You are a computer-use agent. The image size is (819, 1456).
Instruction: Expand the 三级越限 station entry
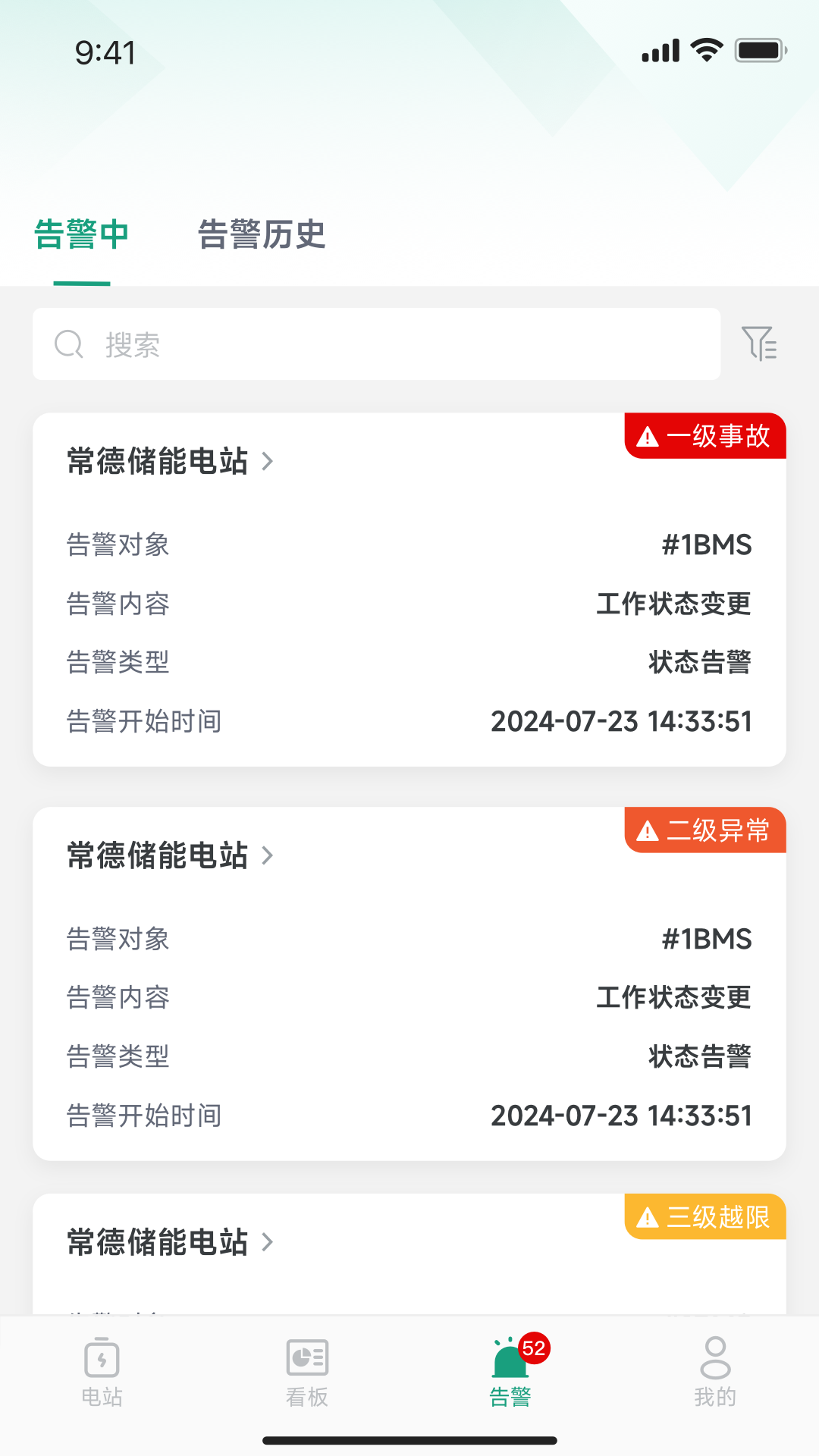267,1242
